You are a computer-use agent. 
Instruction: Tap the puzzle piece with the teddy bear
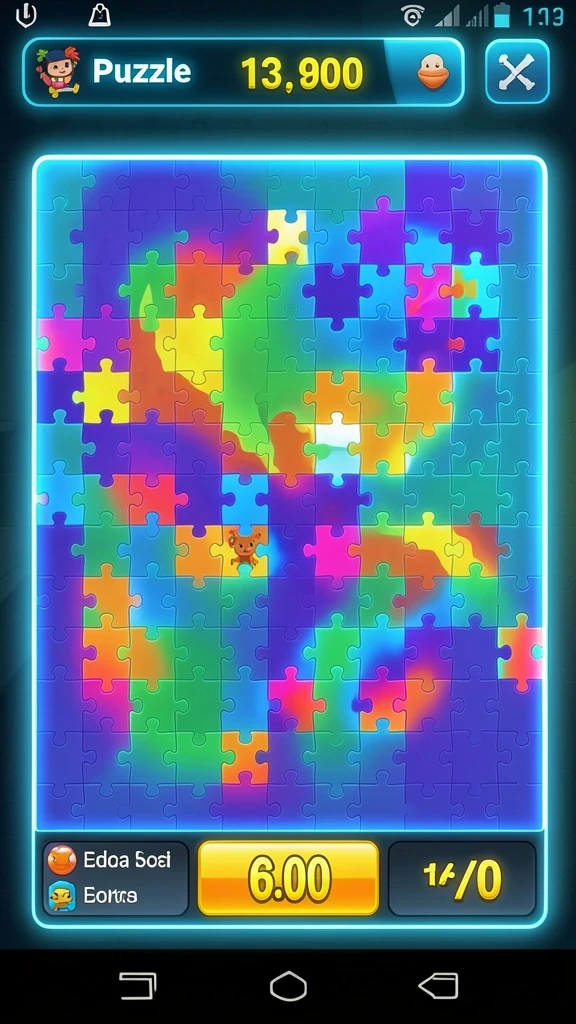tap(244, 551)
